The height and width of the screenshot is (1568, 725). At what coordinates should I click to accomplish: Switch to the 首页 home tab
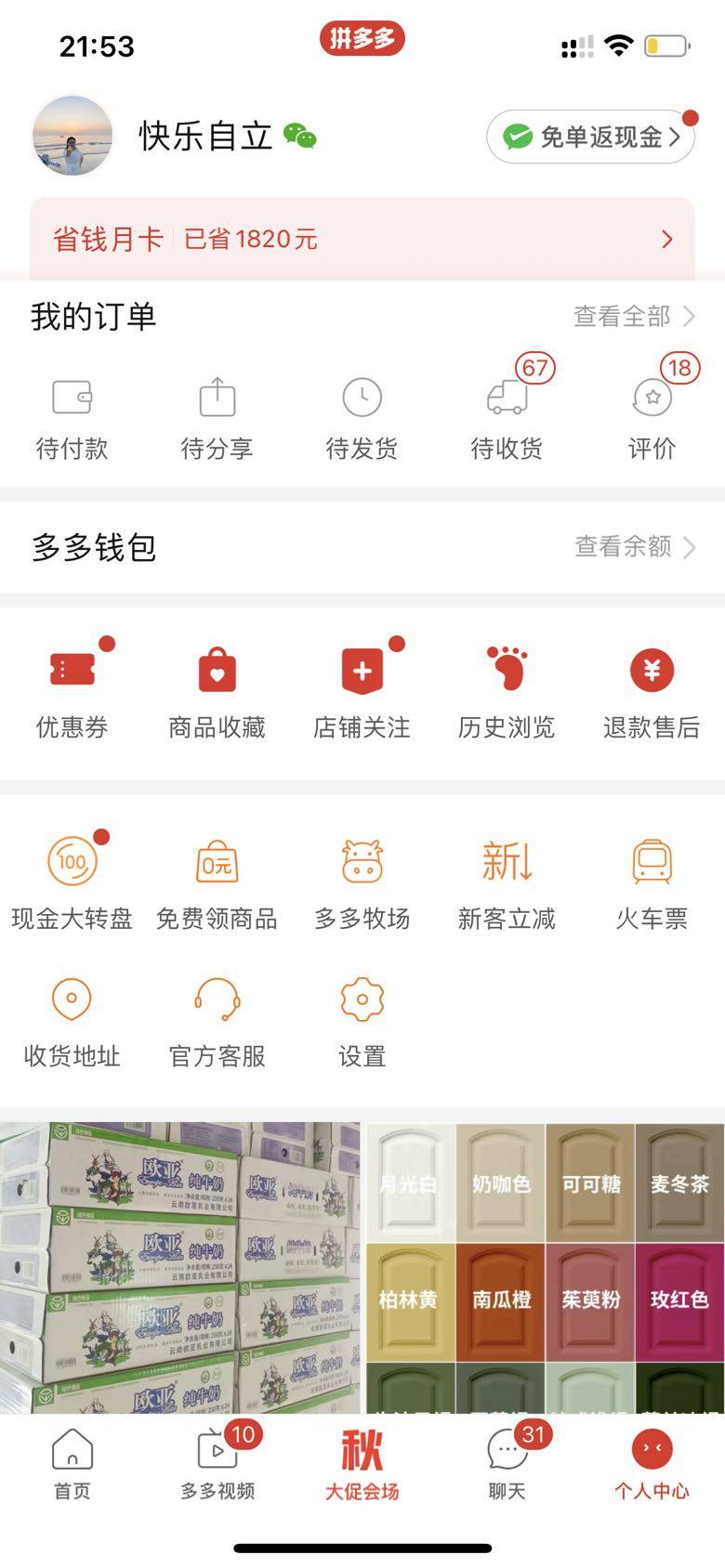[72, 1464]
